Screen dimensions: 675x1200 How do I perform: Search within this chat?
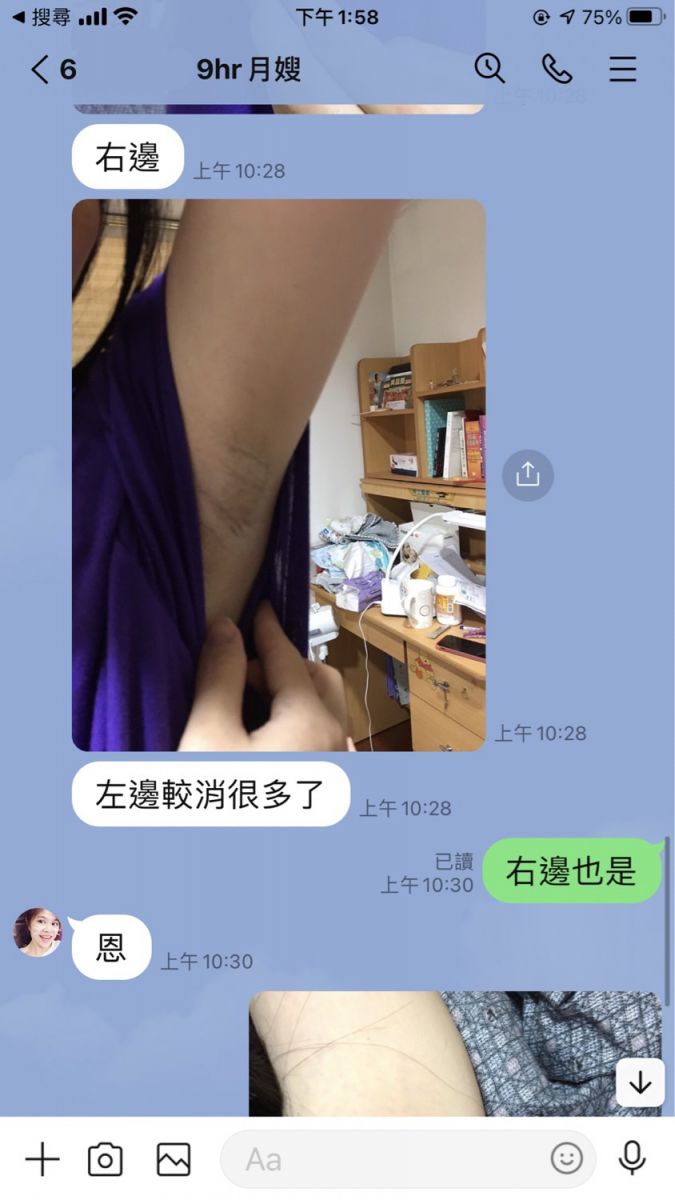click(489, 68)
